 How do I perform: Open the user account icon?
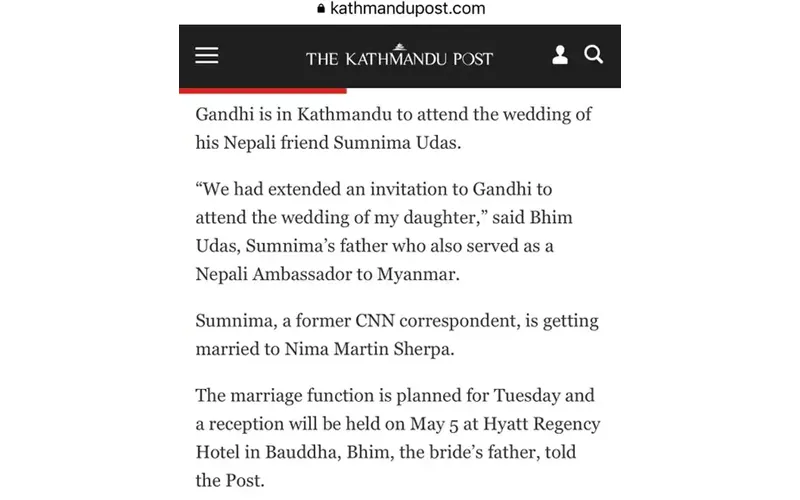(561, 55)
